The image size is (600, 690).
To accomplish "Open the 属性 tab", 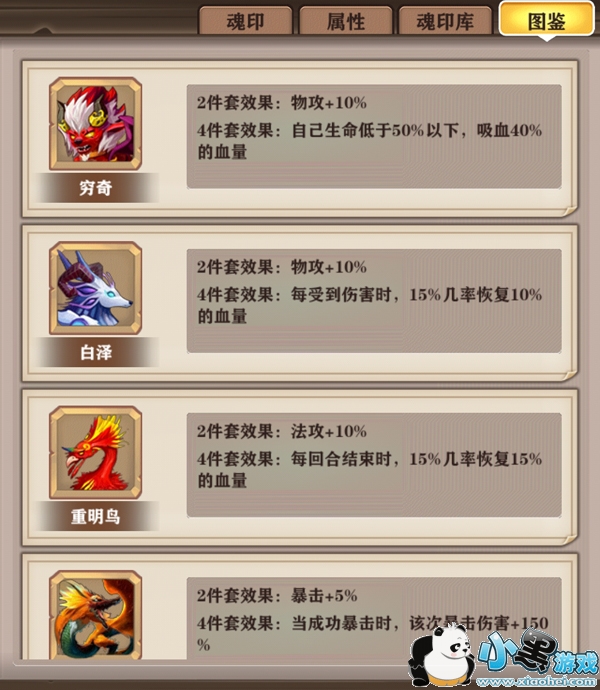I will (x=346, y=21).
